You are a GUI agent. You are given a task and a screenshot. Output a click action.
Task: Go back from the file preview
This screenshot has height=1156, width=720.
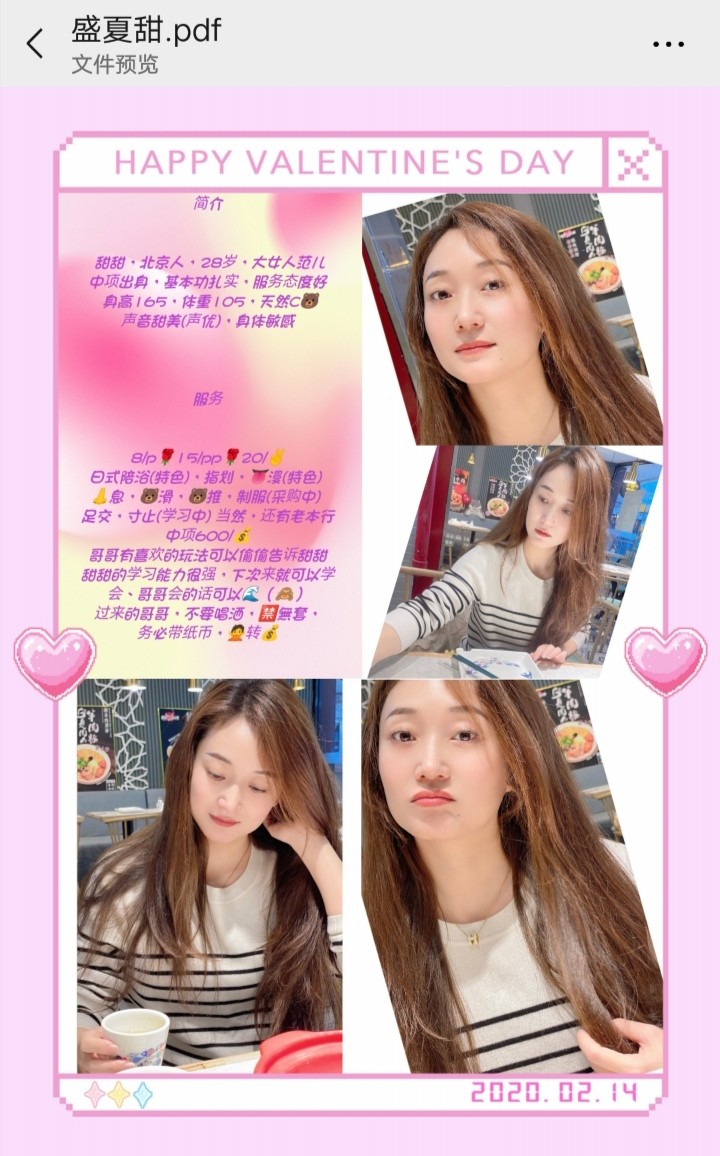(x=35, y=44)
